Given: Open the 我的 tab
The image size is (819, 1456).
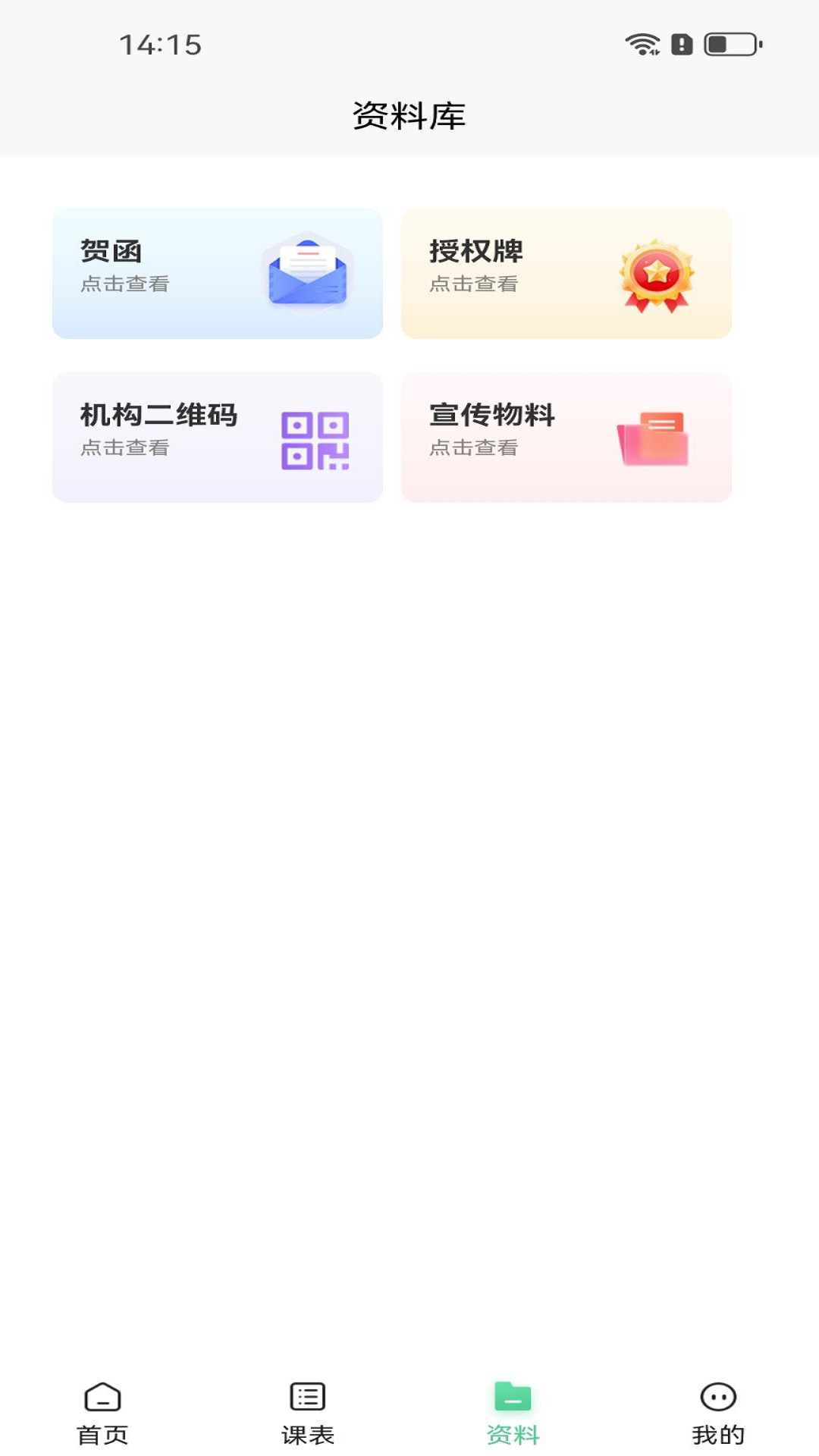Looking at the screenshot, I should coord(717,1414).
